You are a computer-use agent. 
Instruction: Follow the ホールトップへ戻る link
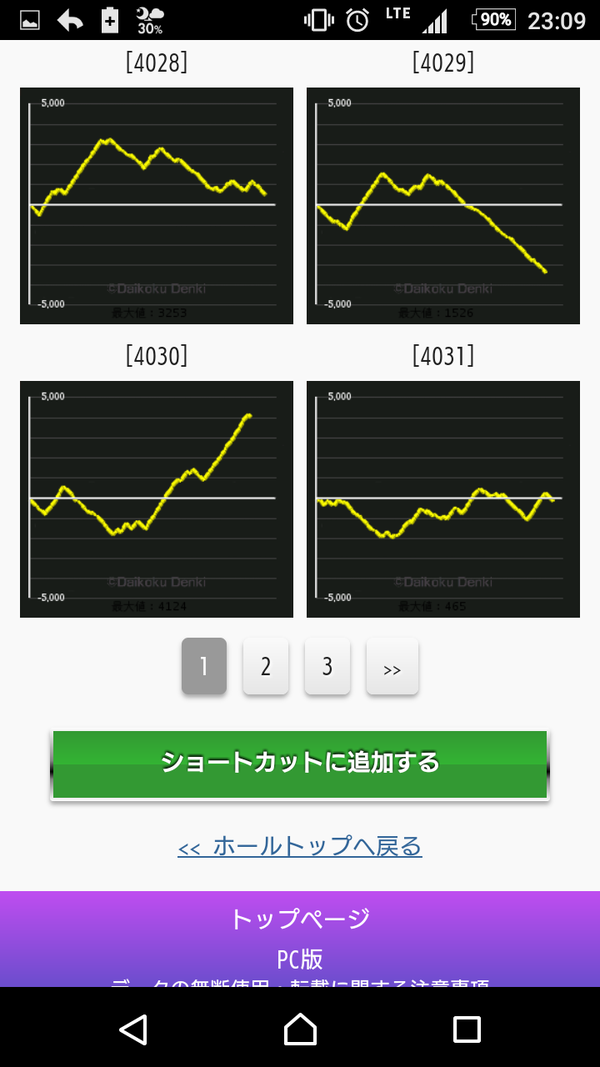click(x=300, y=847)
